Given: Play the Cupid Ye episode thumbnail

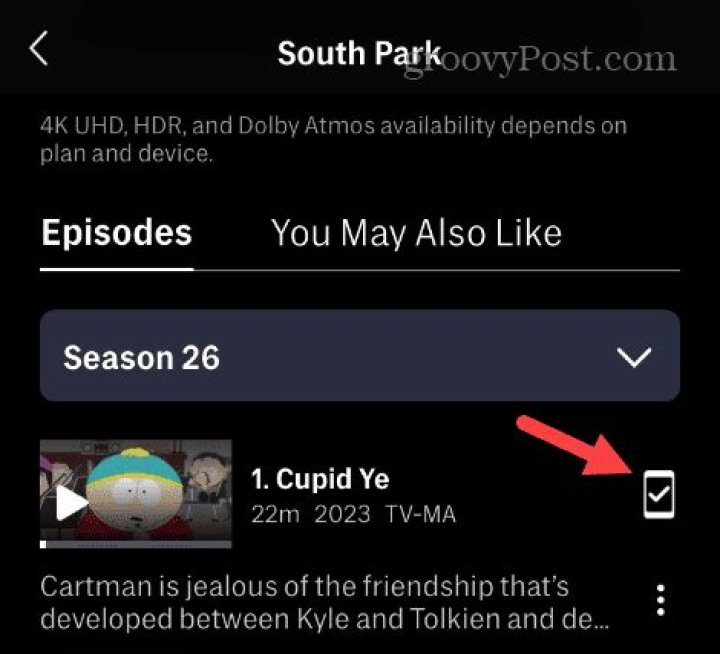Looking at the screenshot, I should (135, 494).
